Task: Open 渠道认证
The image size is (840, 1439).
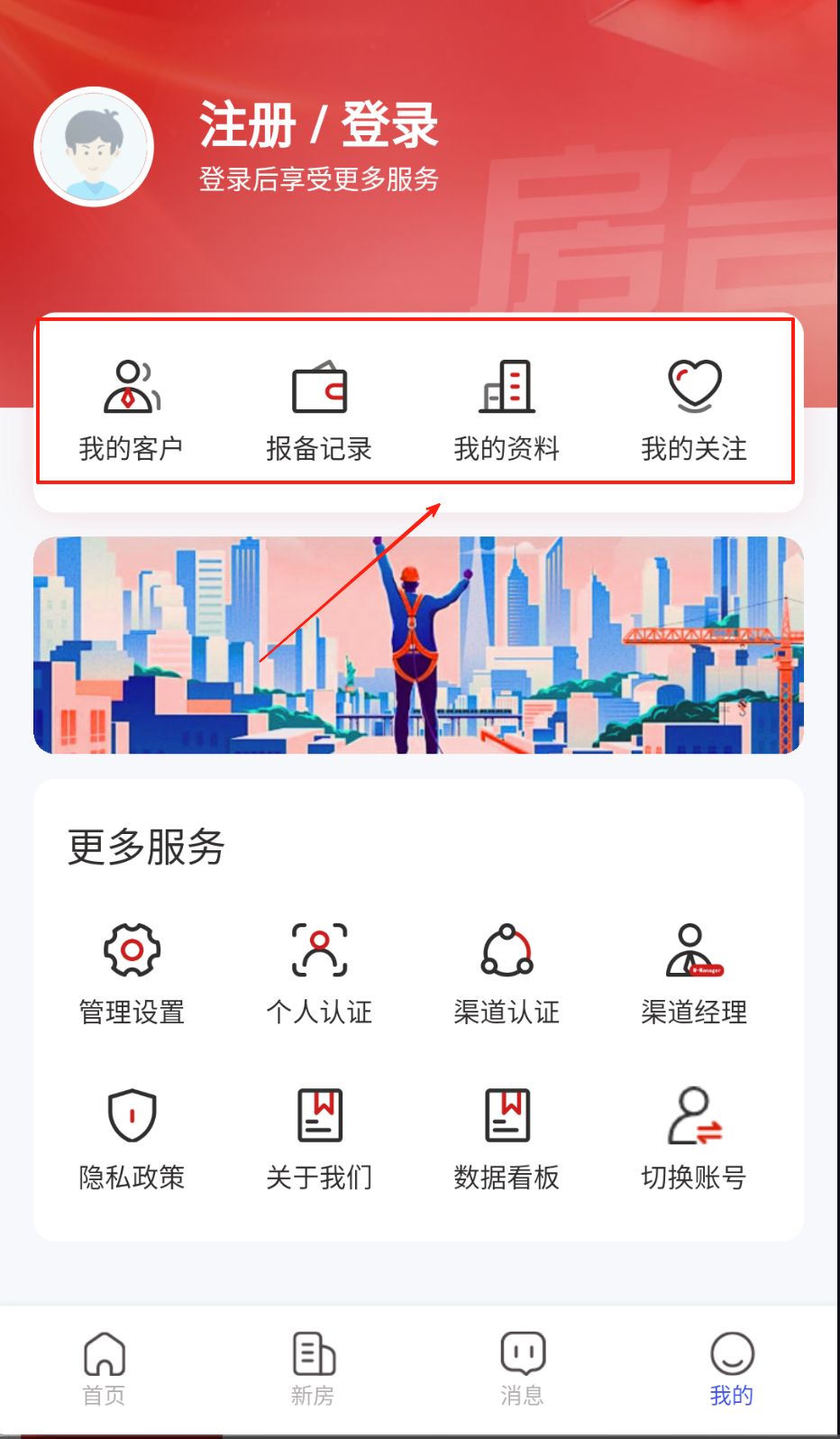Action: pos(507,973)
